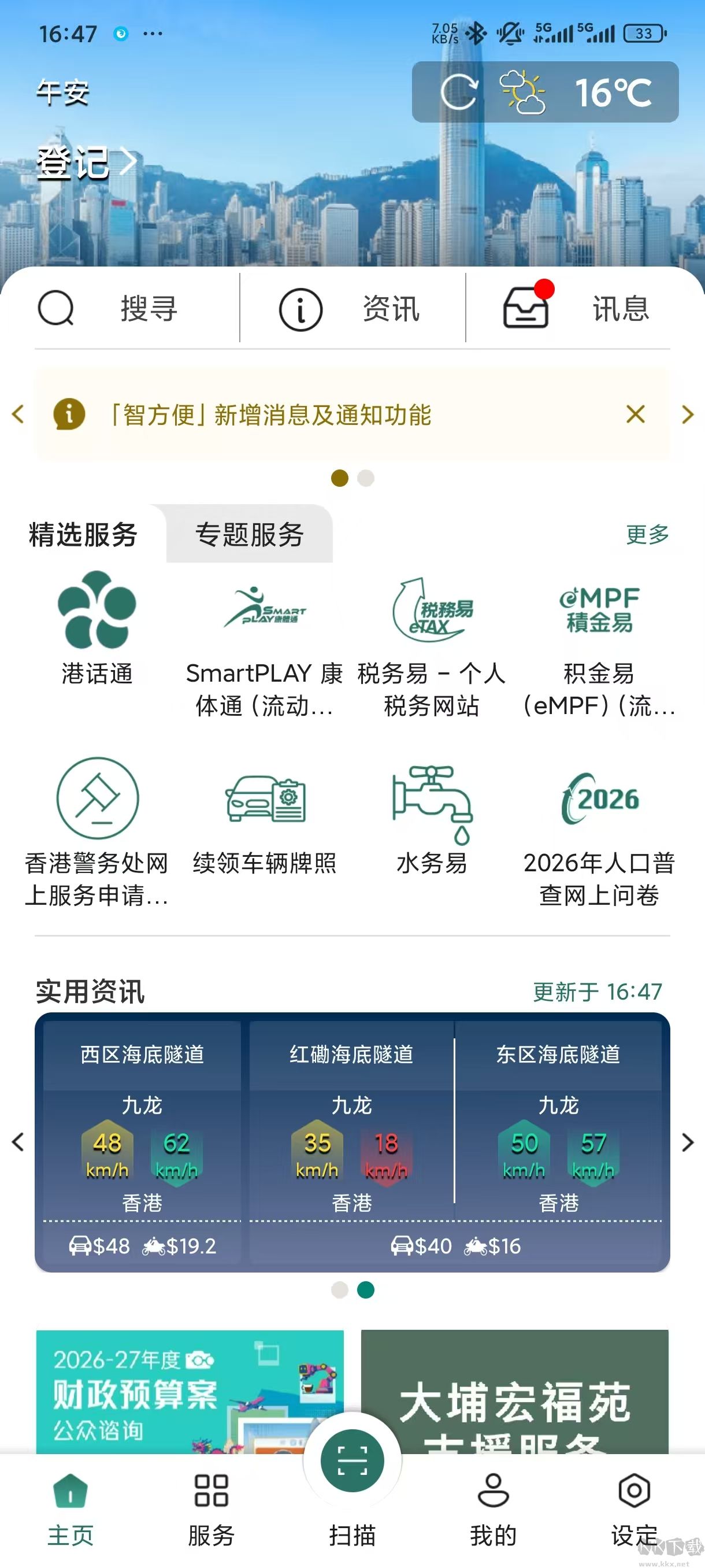Viewport: 705px width, 1568px height.
Task: Advance announcement banner with right chevron
Action: [x=687, y=414]
